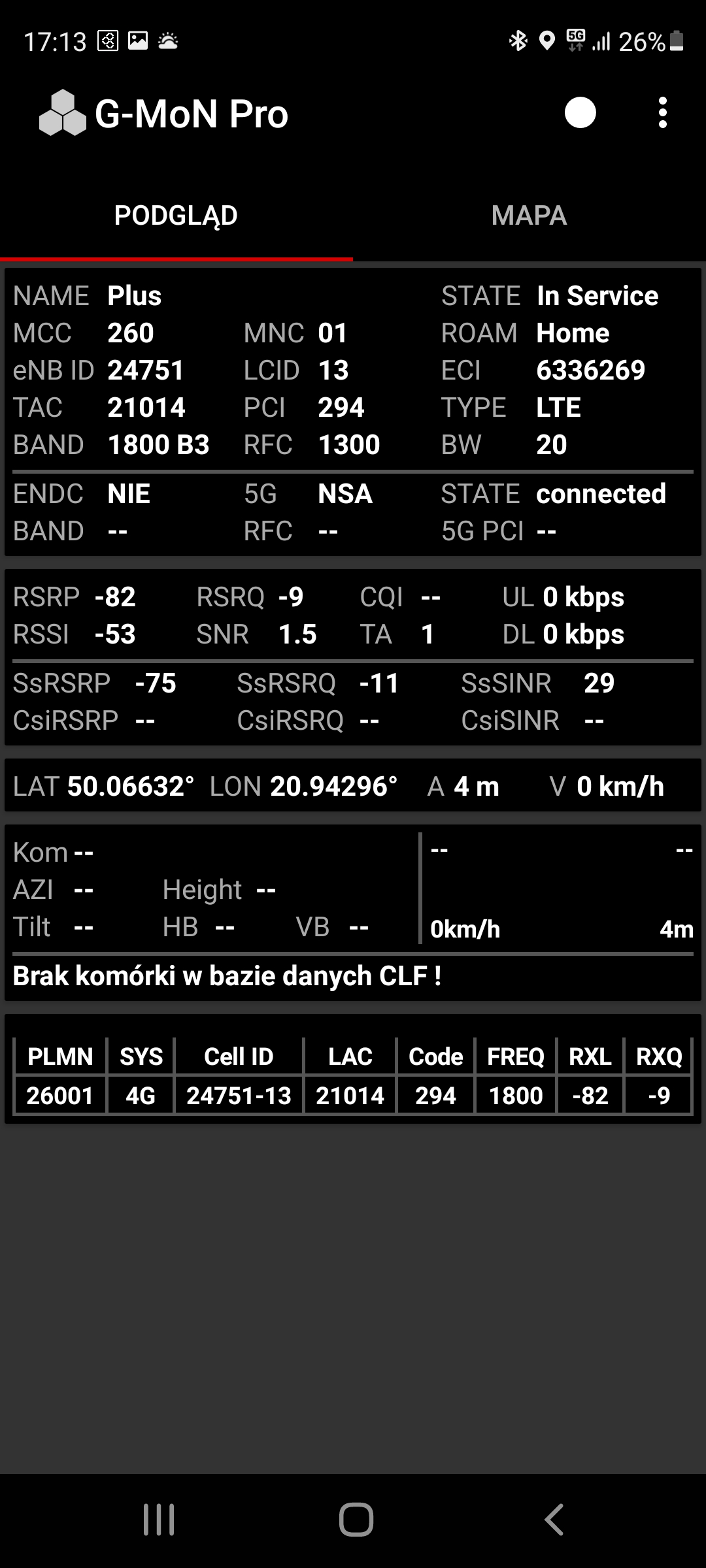Tap the white record circle button
This screenshot has height=1568, width=706.
580,113
